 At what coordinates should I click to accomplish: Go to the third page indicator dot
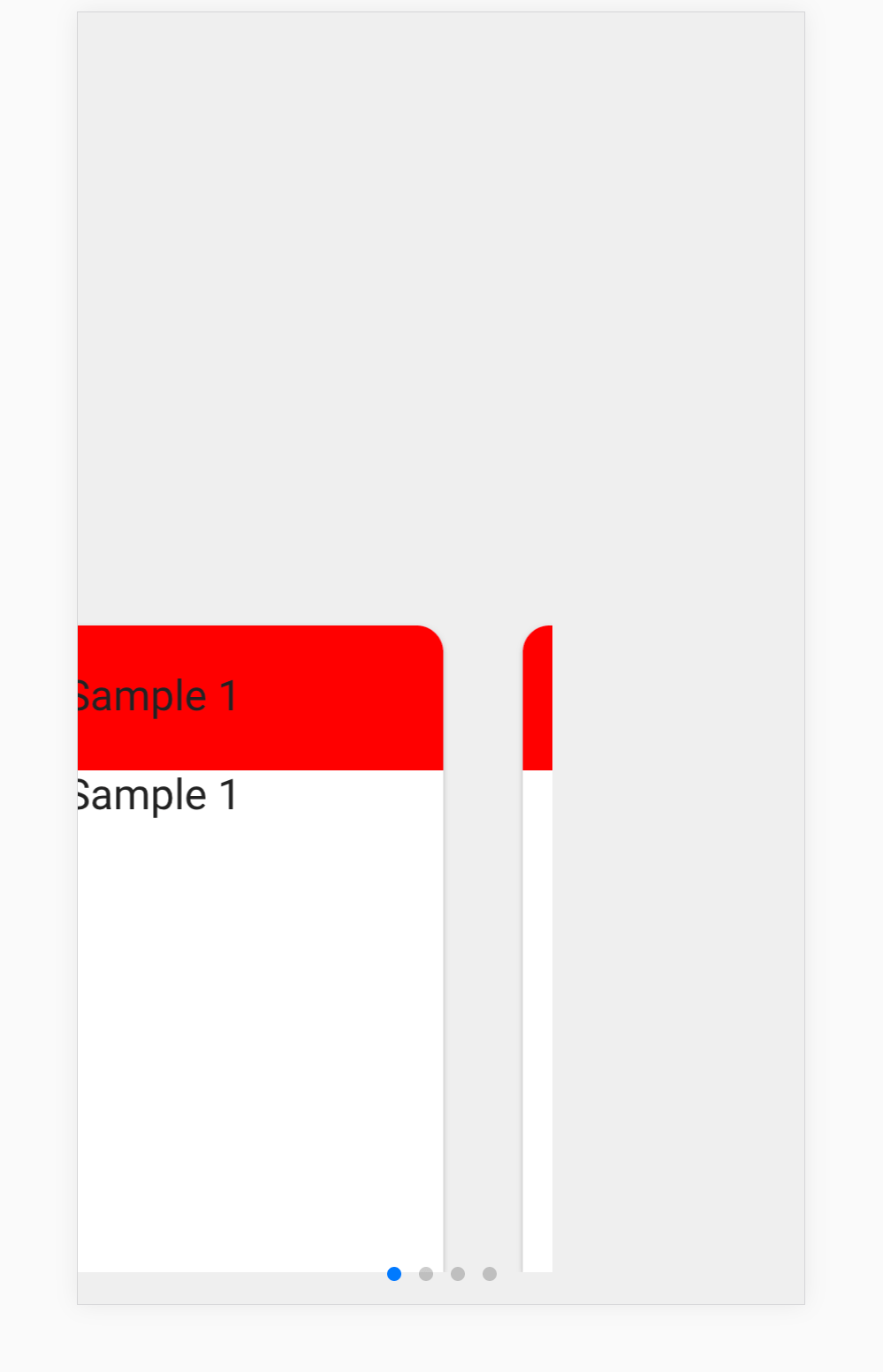458,1274
